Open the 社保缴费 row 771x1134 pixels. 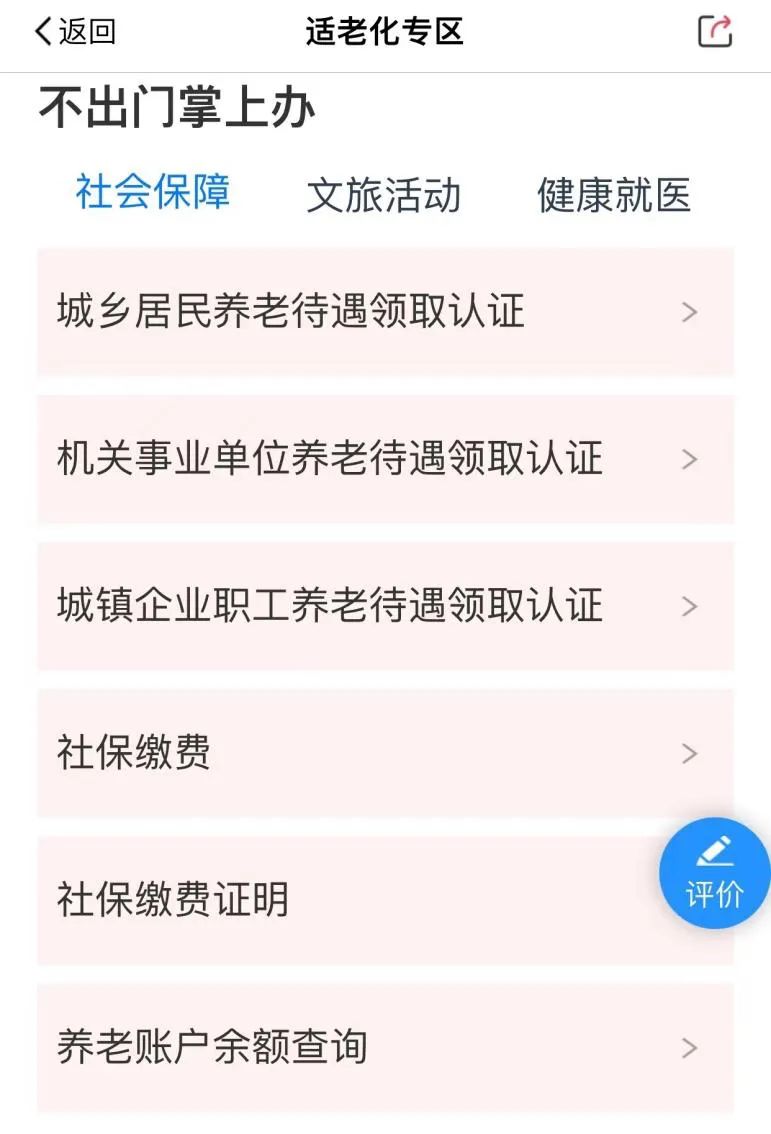coord(385,753)
